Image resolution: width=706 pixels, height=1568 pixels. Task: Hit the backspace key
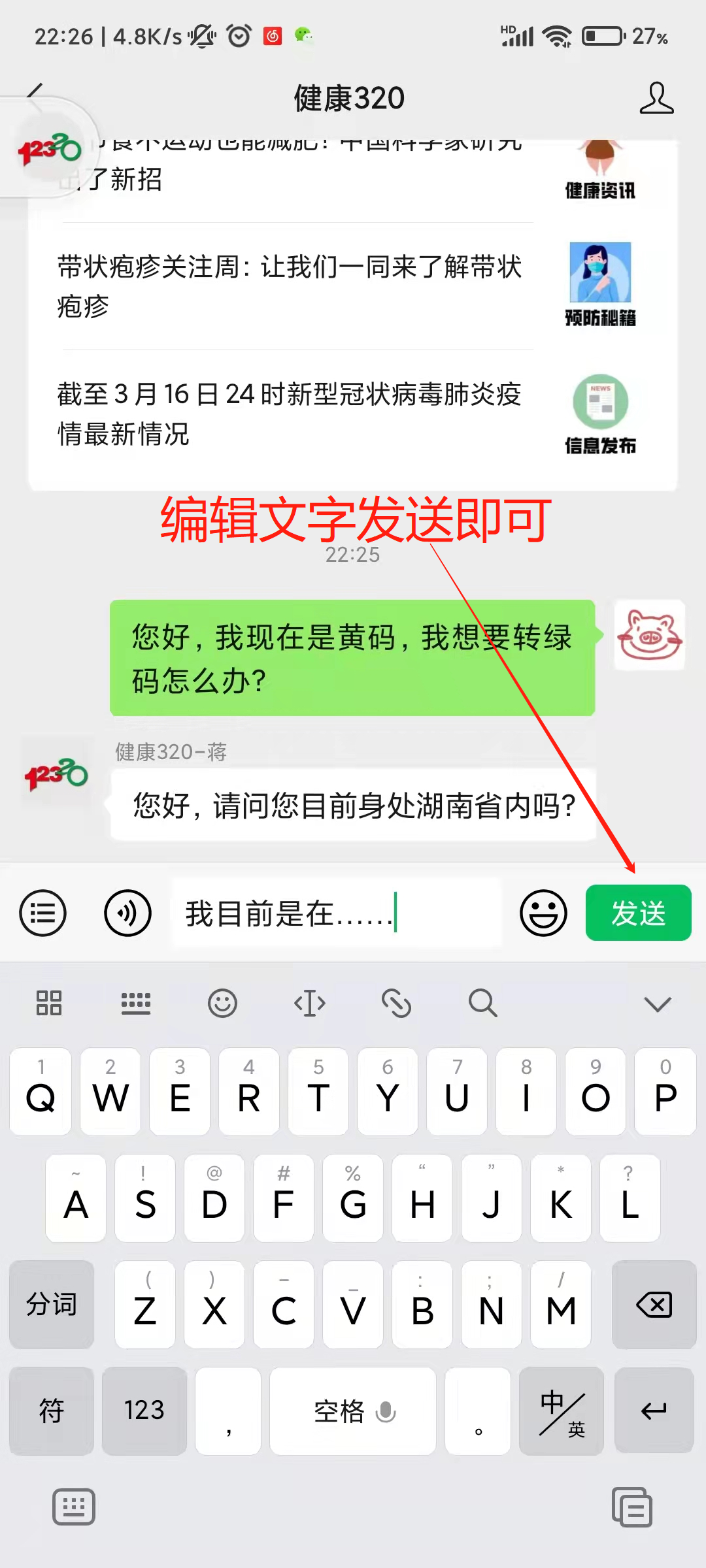pyautogui.click(x=654, y=1305)
